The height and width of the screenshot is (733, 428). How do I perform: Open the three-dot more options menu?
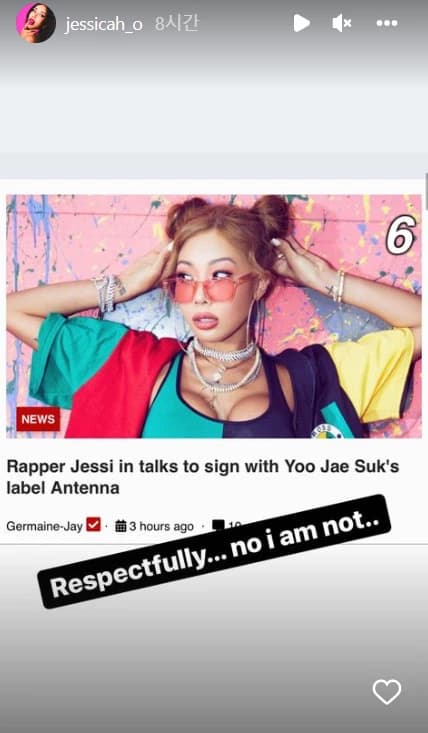click(387, 23)
